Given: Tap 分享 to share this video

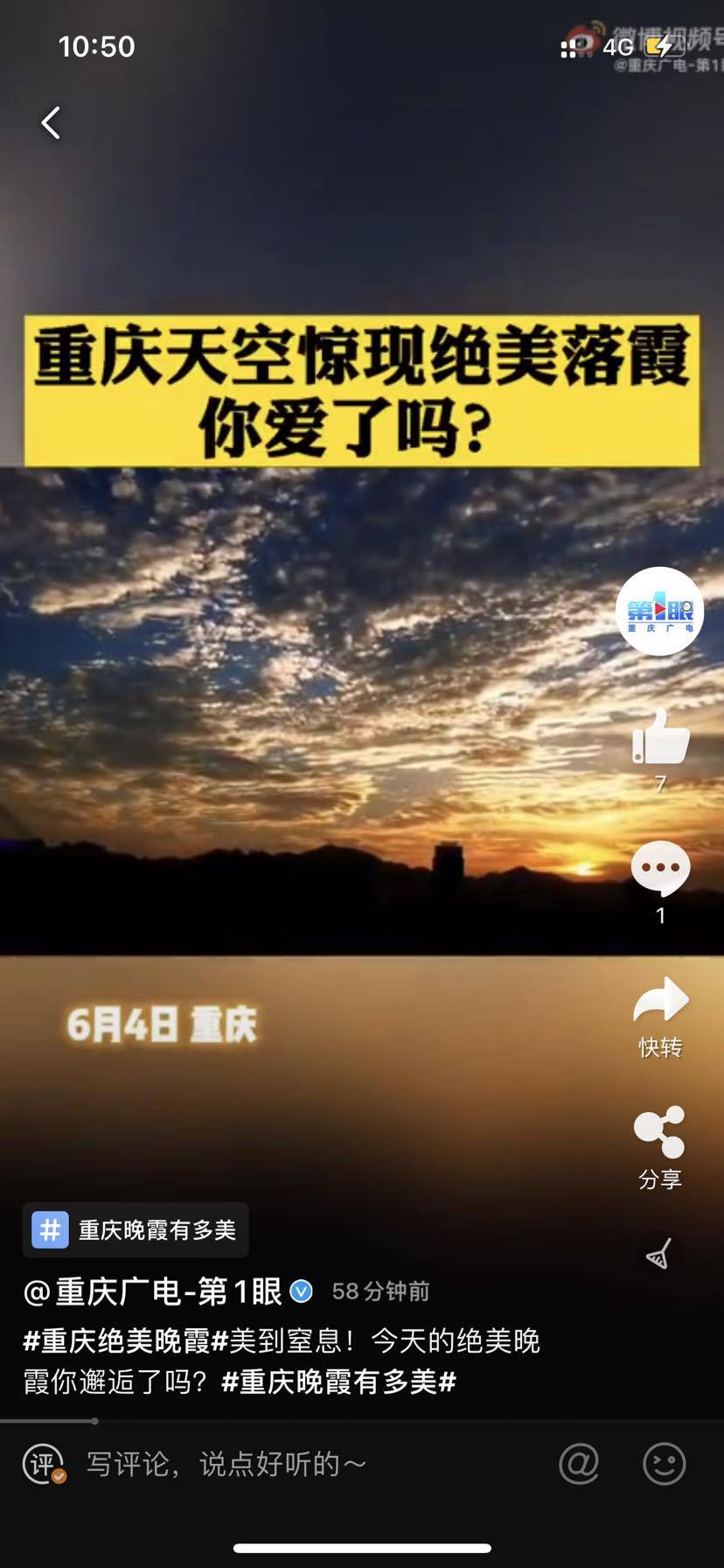Looking at the screenshot, I should coord(659,1146).
